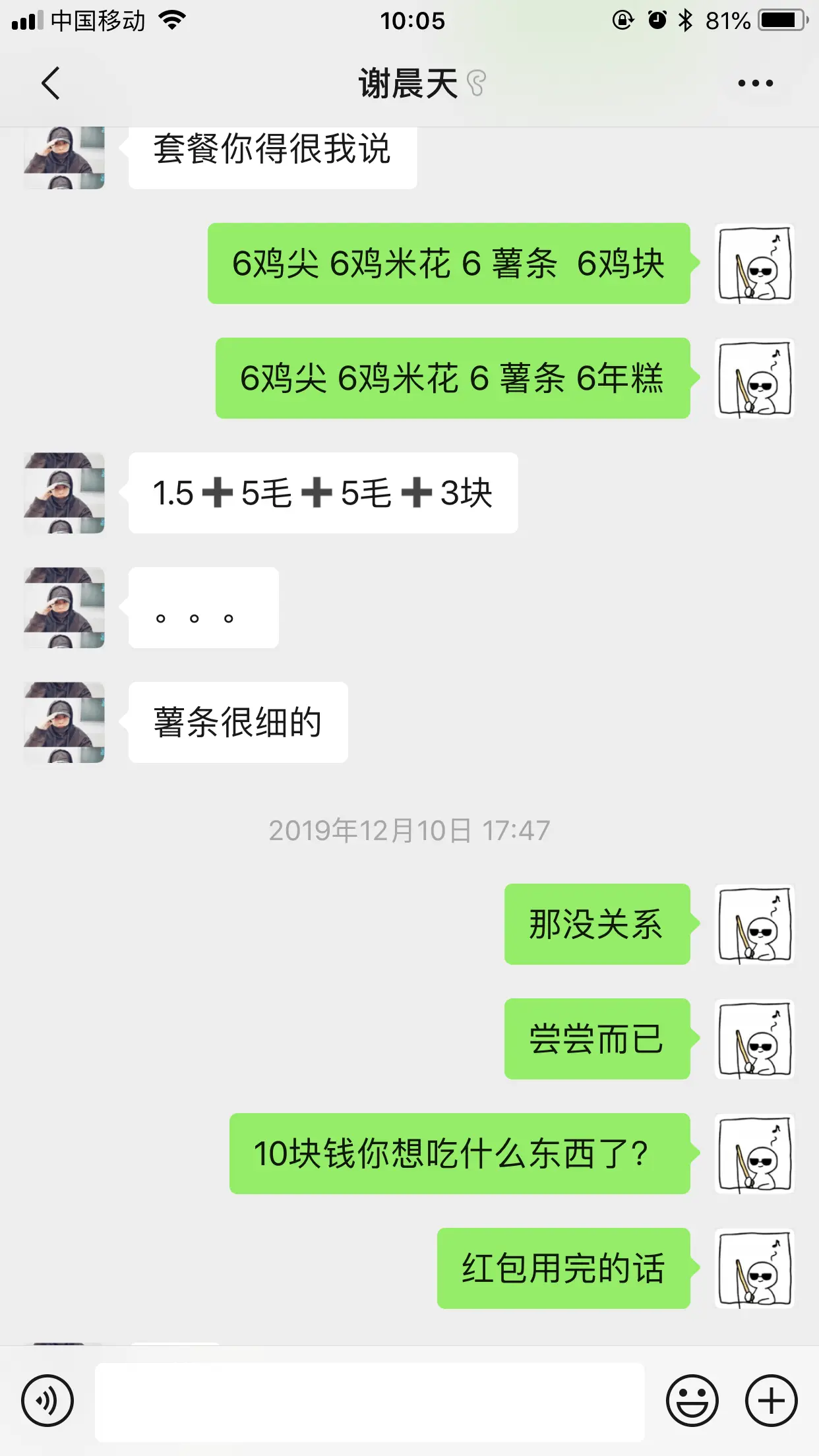Focus the message text field
The image size is (819, 1456).
(369, 1402)
